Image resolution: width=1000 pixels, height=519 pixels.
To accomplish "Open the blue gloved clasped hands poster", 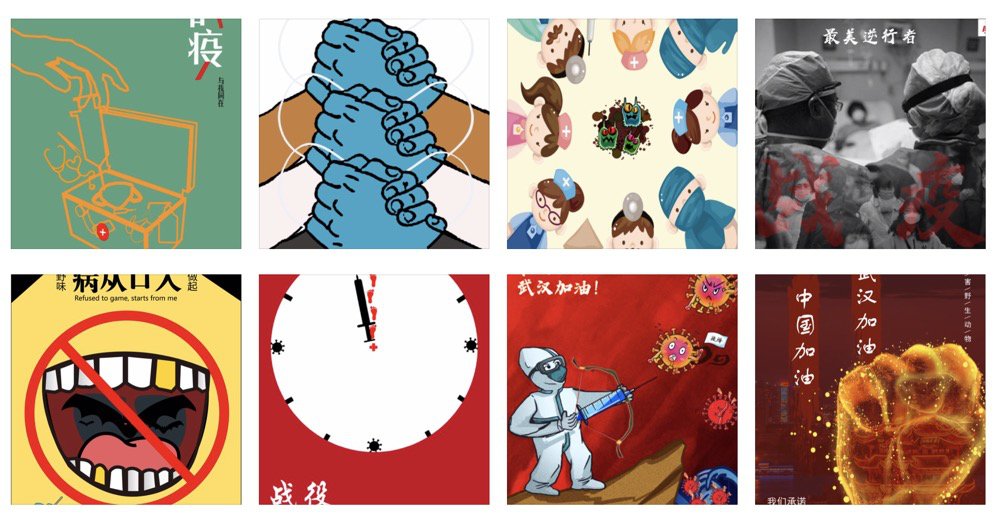I will (374, 133).
